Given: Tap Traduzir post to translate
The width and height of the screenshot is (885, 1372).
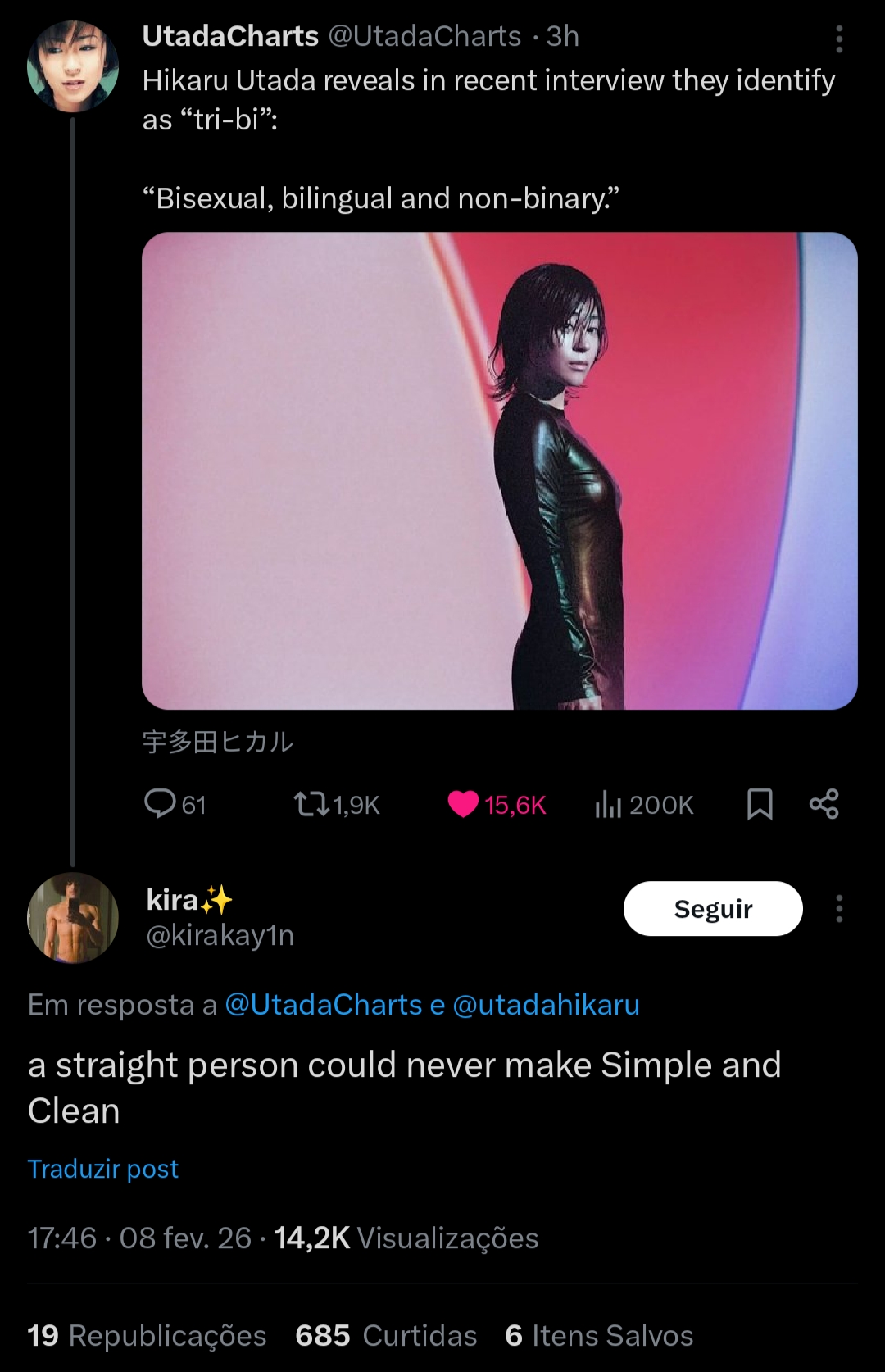Looking at the screenshot, I should tap(103, 1169).
